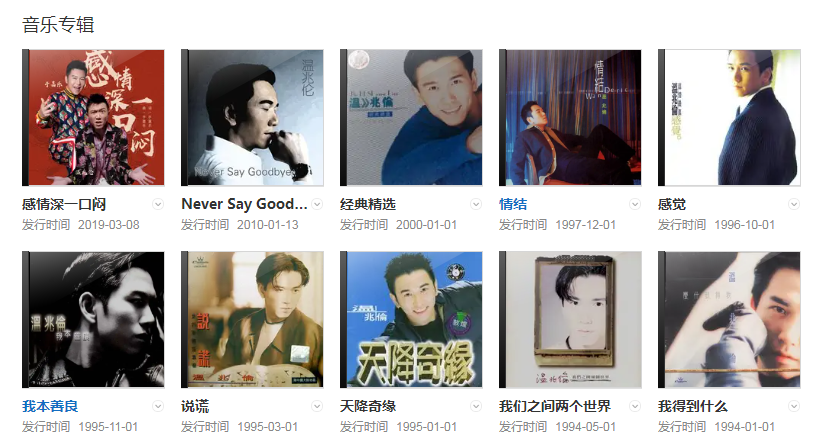Open the 我们之间两个世界 album cover
829x447 pixels.
click(x=570, y=320)
